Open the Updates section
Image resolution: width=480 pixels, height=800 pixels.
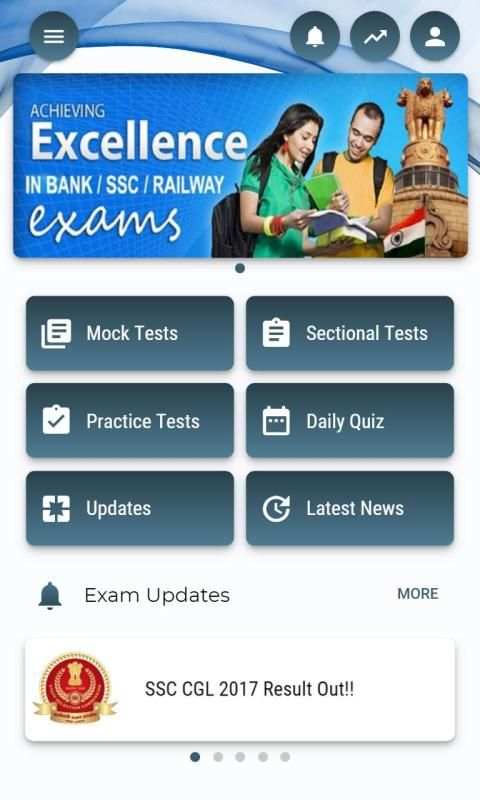130,508
